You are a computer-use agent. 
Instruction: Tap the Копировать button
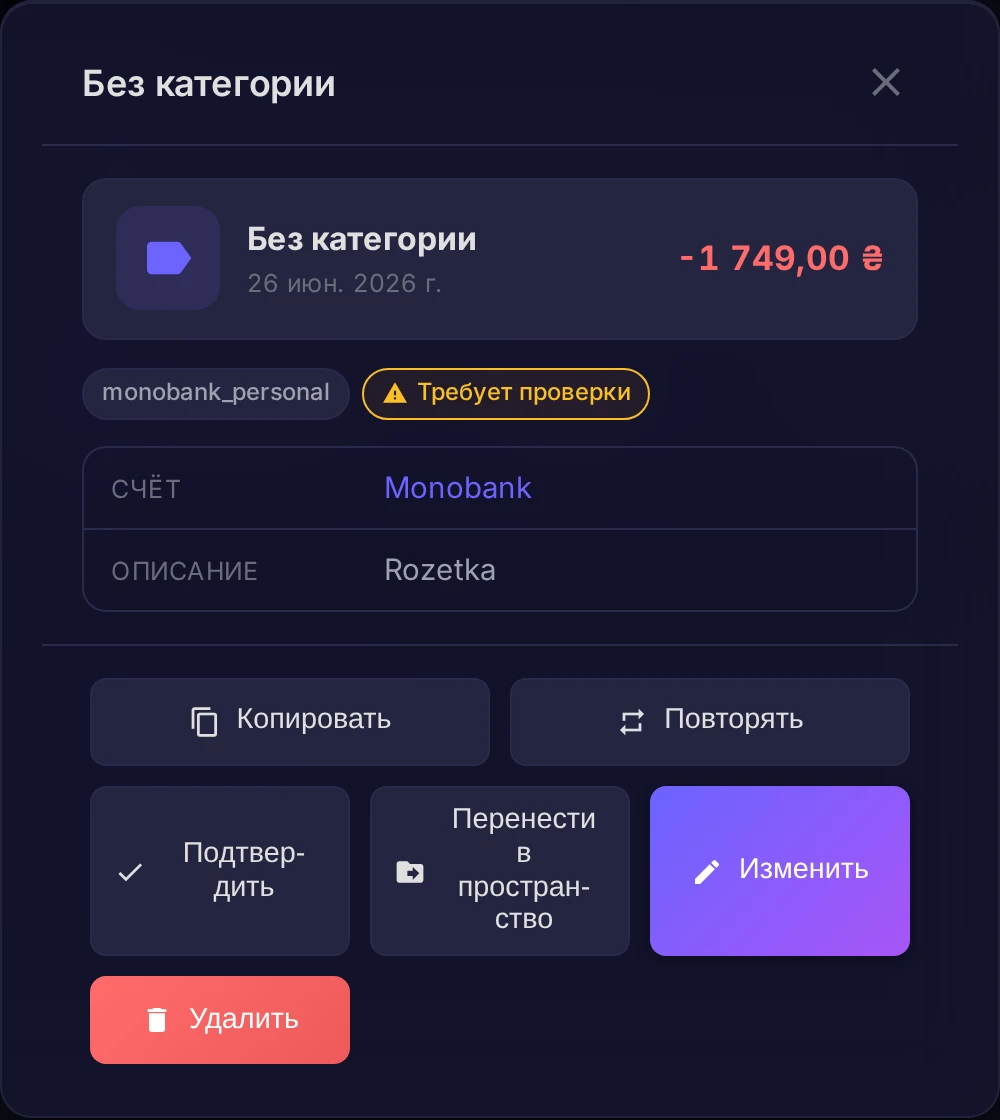tap(290, 721)
